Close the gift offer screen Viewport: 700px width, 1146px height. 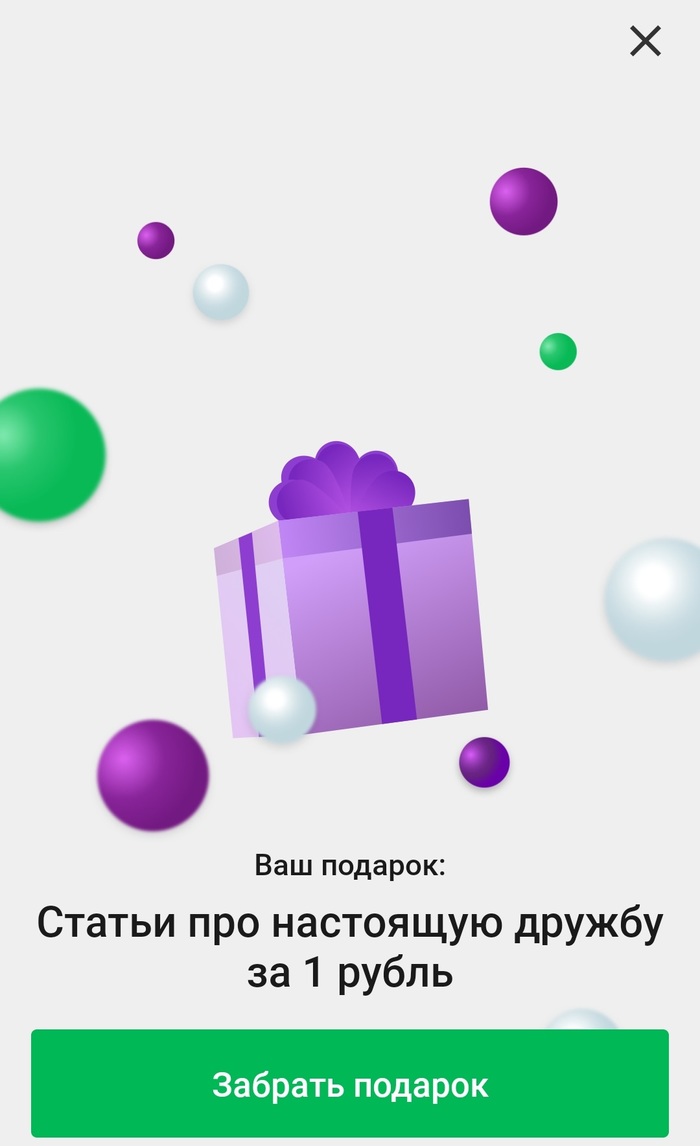coord(645,41)
